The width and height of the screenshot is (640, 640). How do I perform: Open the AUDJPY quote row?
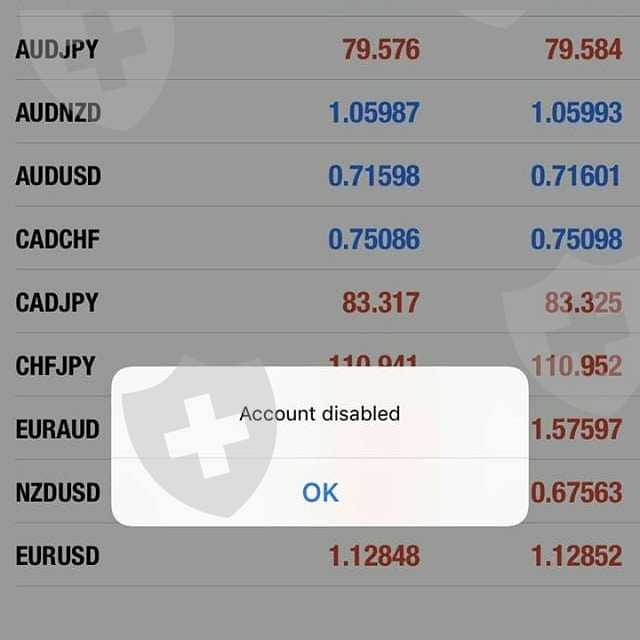coord(320,48)
